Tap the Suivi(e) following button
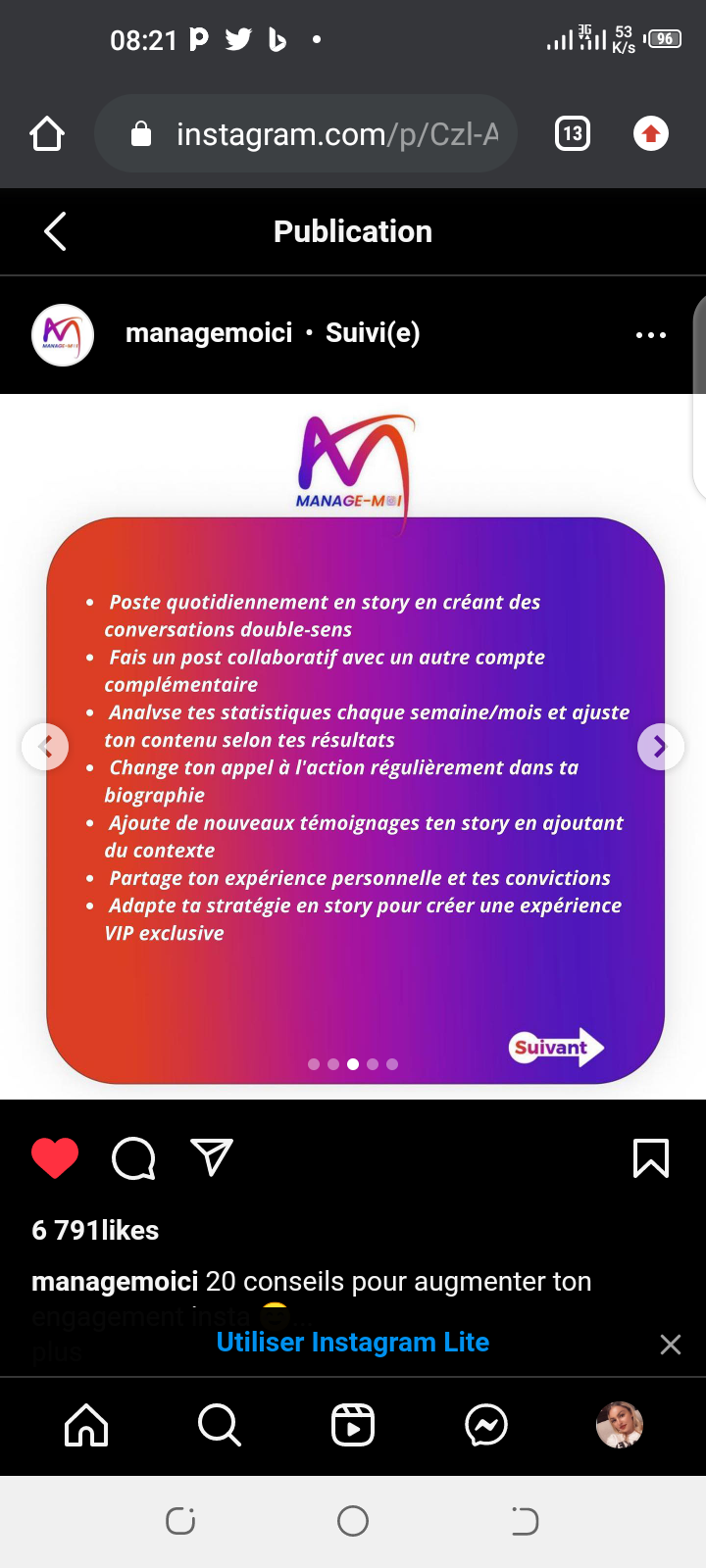Screen dimensions: 706x1568 (373, 333)
